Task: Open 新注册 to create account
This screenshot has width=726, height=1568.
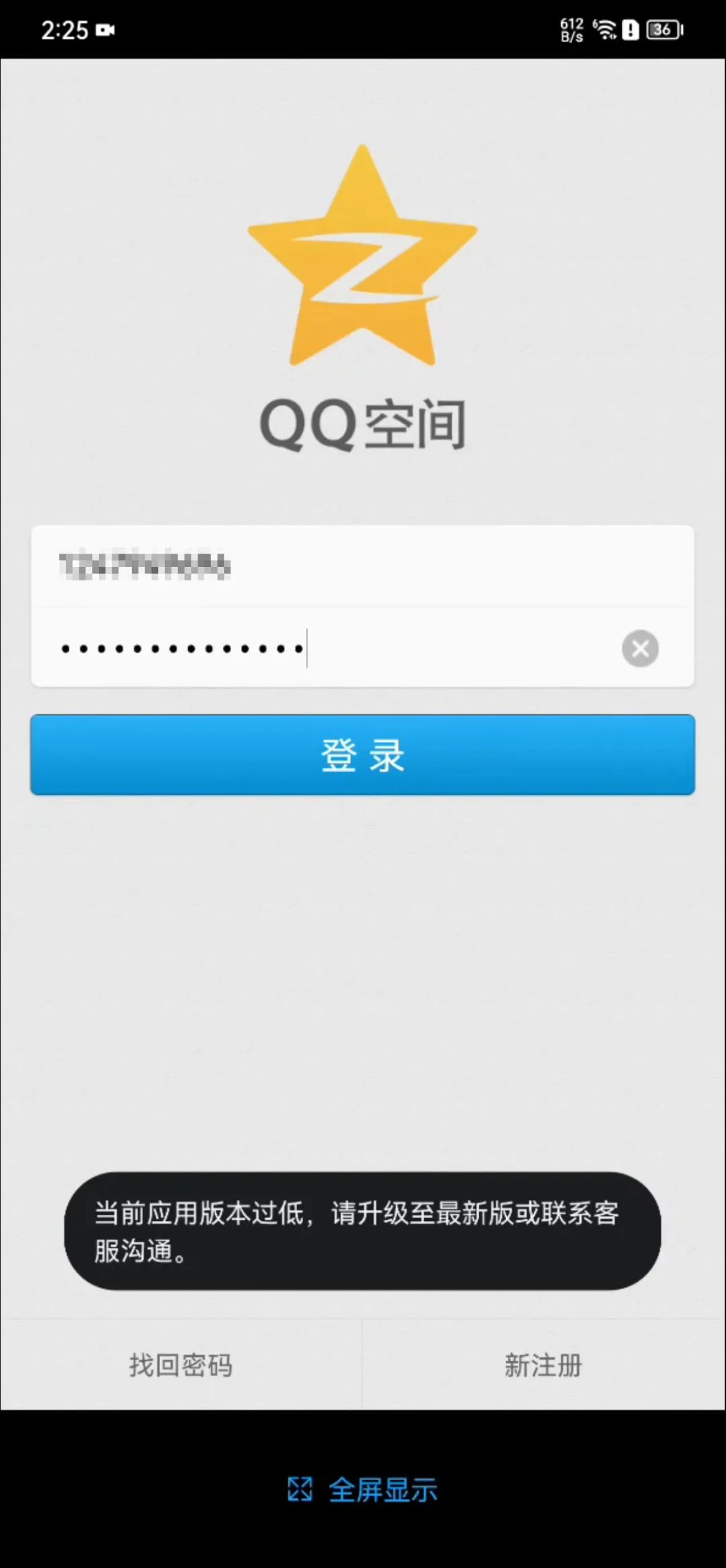Action: pos(543,1365)
